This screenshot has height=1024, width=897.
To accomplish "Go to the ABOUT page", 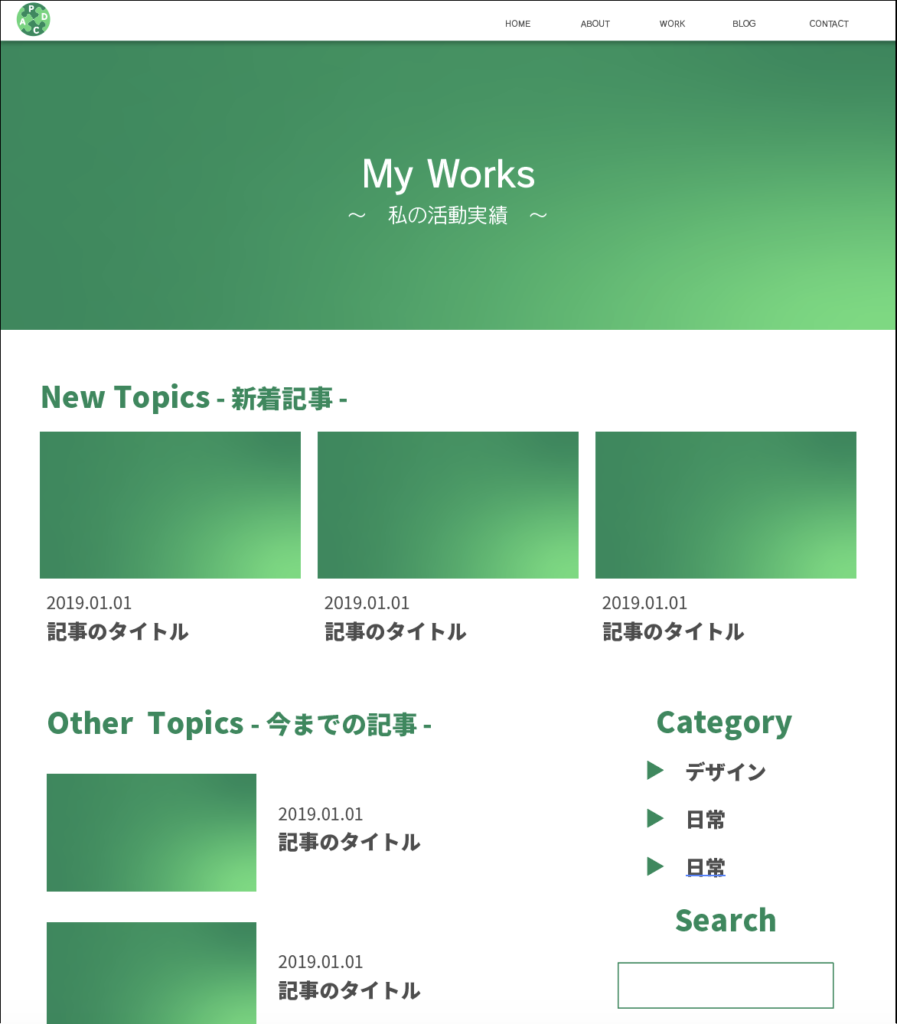I will click(x=595, y=24).
